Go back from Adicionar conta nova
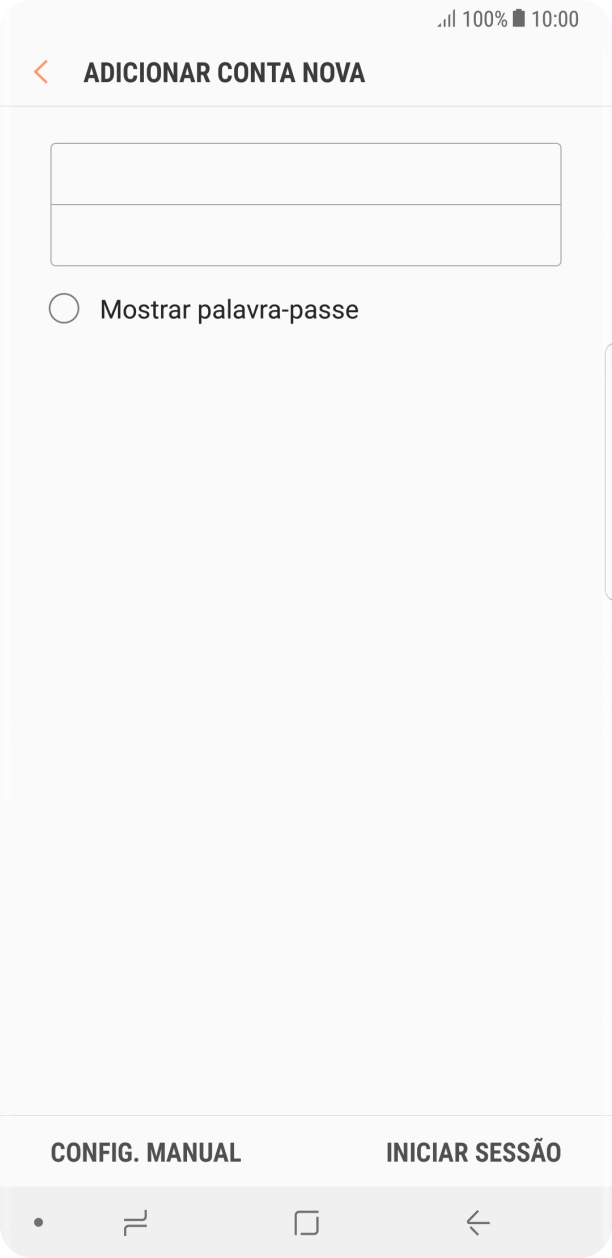This screenshot has height=1258, width=612. pos(41,72)
